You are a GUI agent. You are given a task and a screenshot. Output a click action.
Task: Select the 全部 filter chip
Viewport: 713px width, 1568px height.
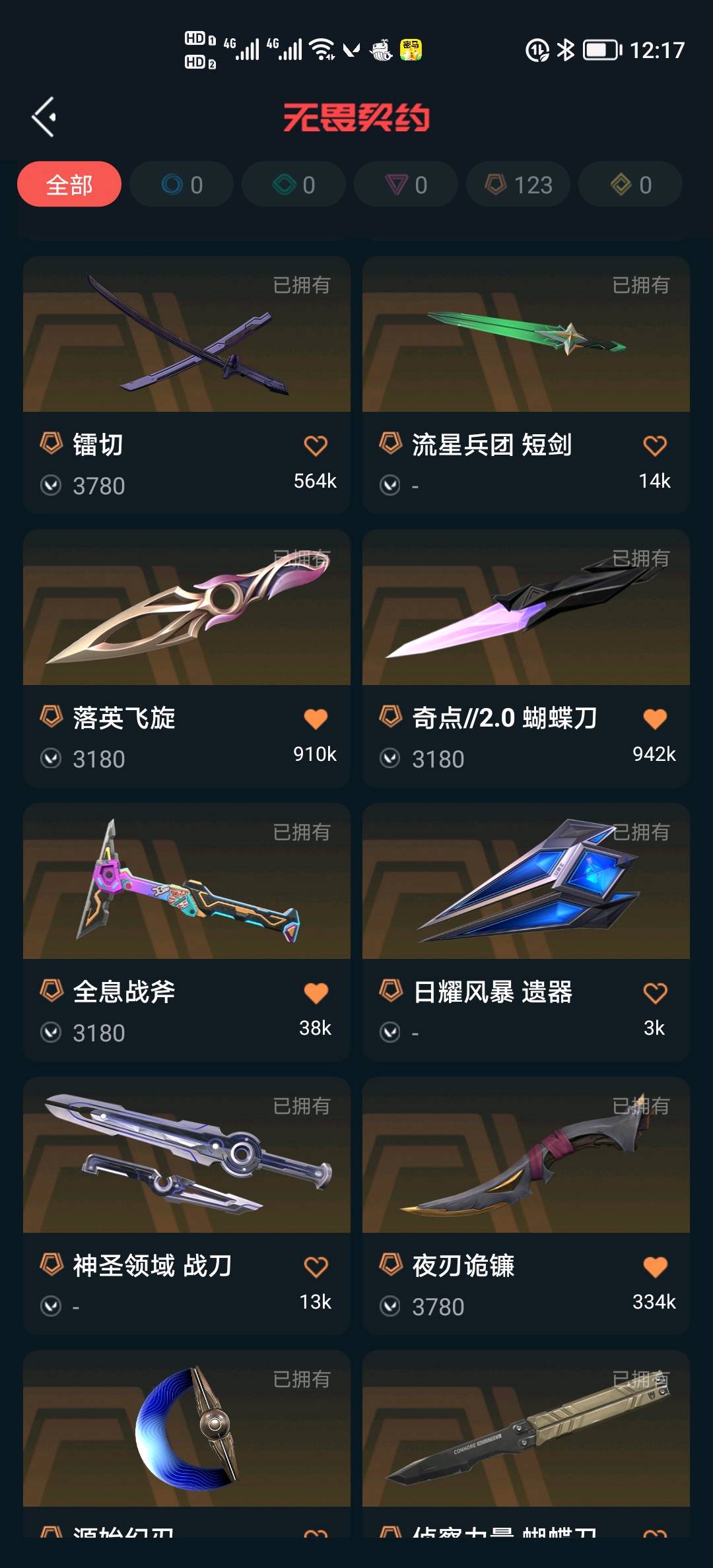click(x=69, y=184)
